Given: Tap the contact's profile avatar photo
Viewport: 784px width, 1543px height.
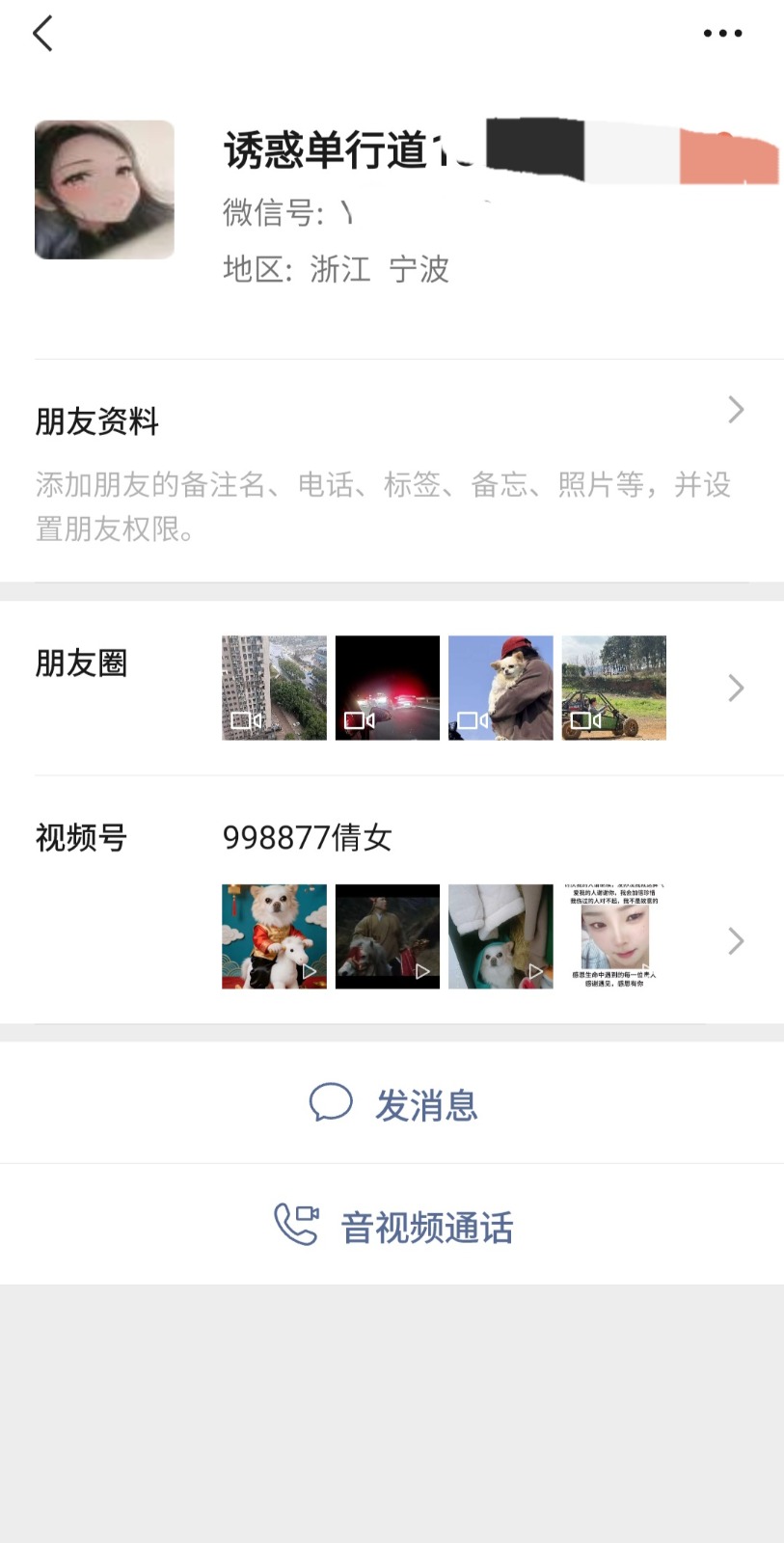Looking at the screenshot, I should [x=104, y=189].
